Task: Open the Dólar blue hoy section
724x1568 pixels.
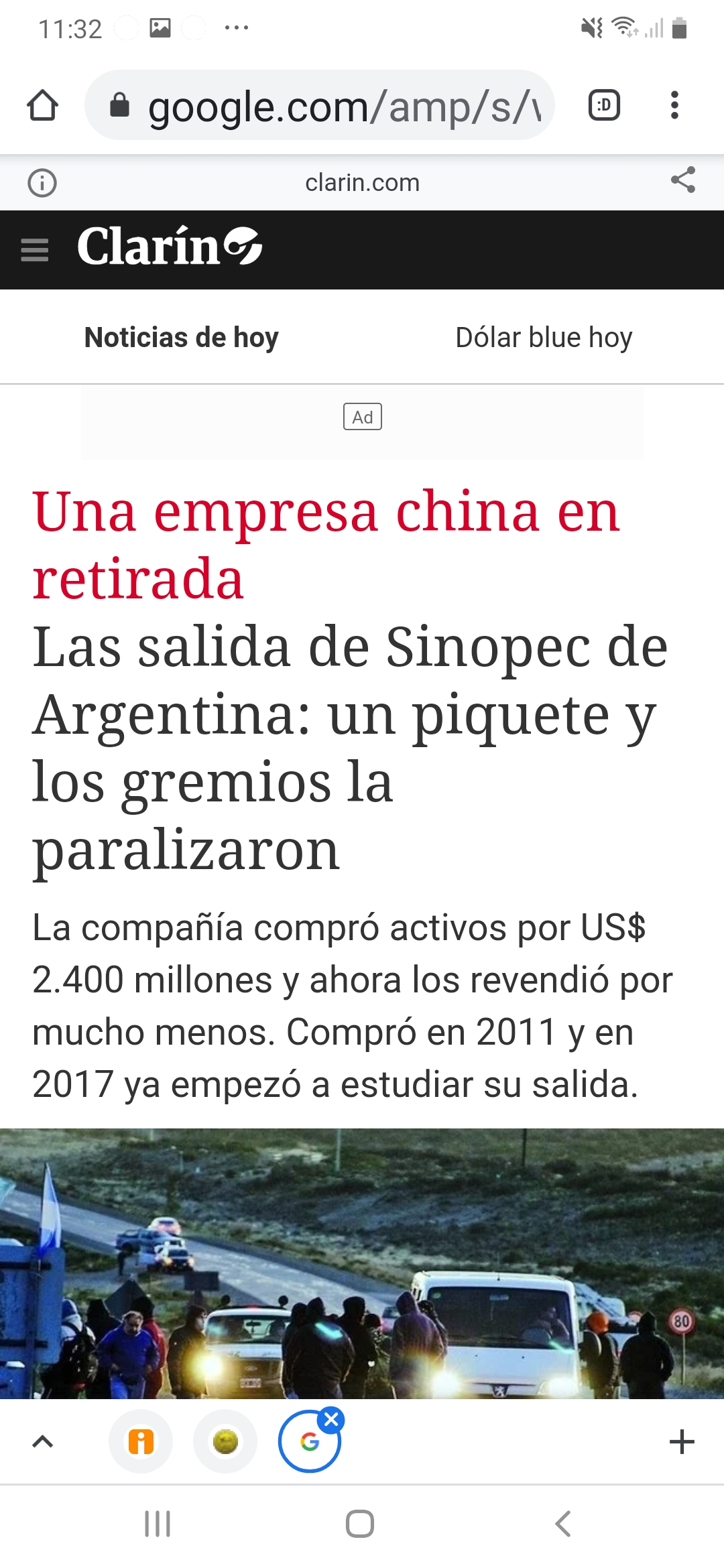Action: tap(544, 338)
